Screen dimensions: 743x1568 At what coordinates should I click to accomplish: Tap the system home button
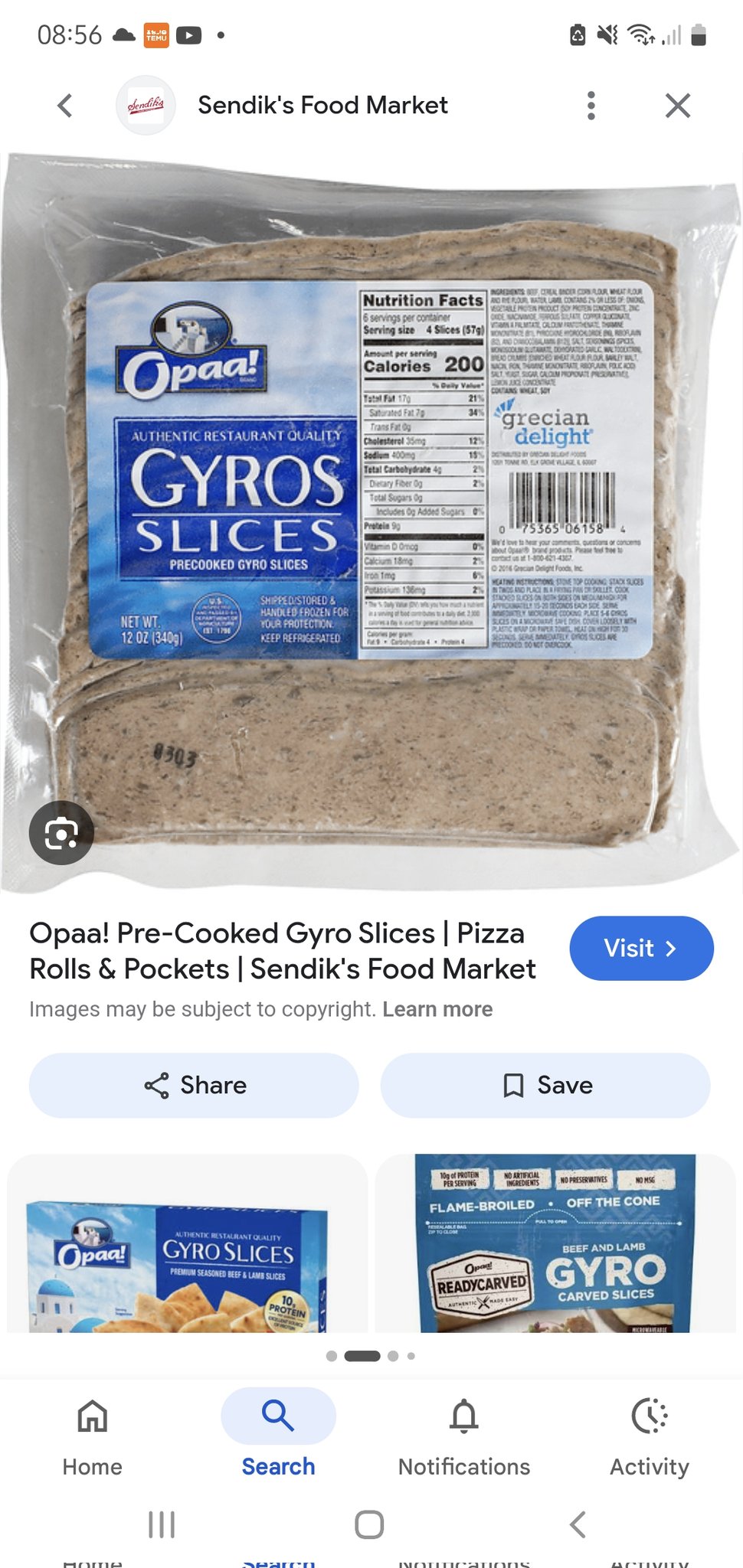tap(369, 1524)
